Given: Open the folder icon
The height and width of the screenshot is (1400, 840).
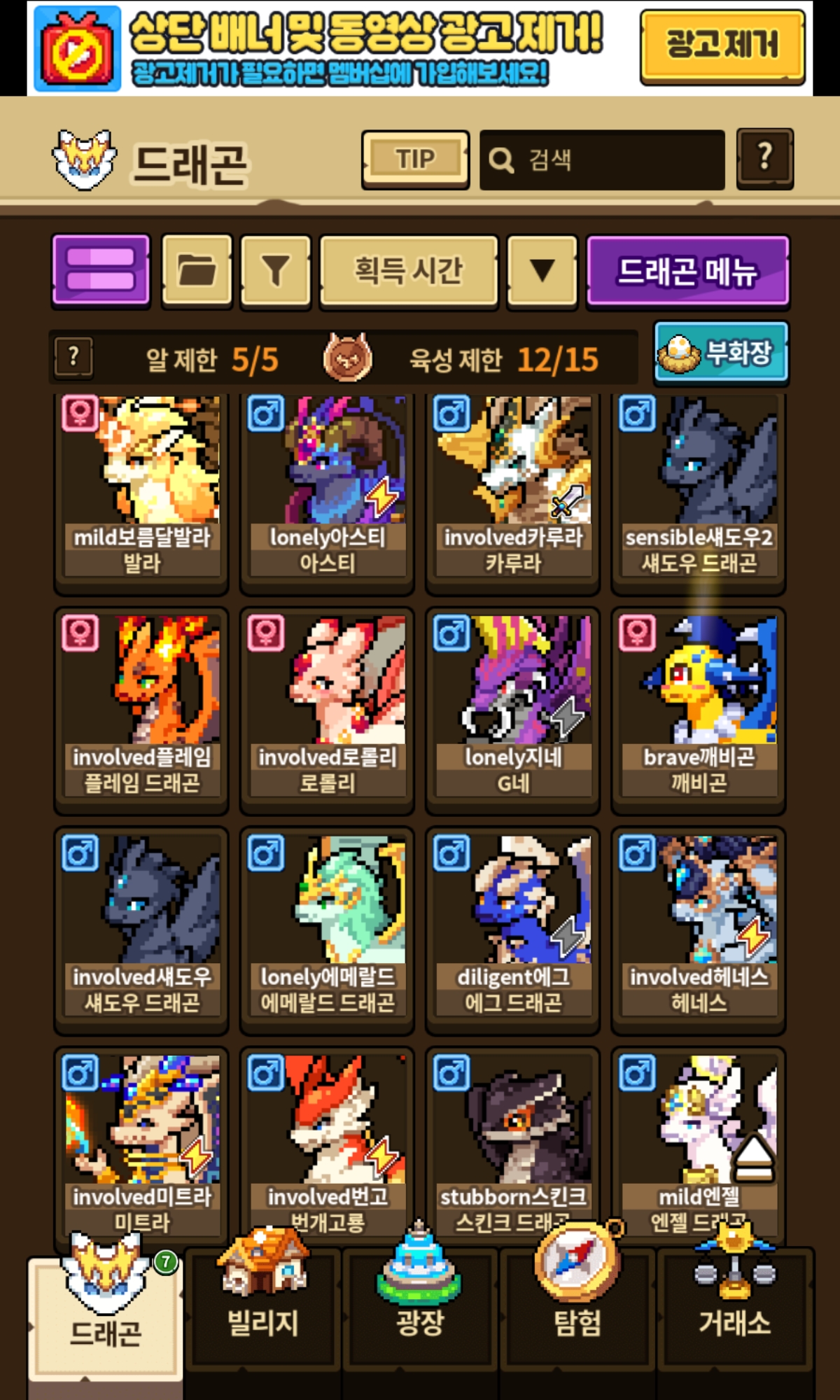Looking at the screenshot, I should [x=197, y=271].
